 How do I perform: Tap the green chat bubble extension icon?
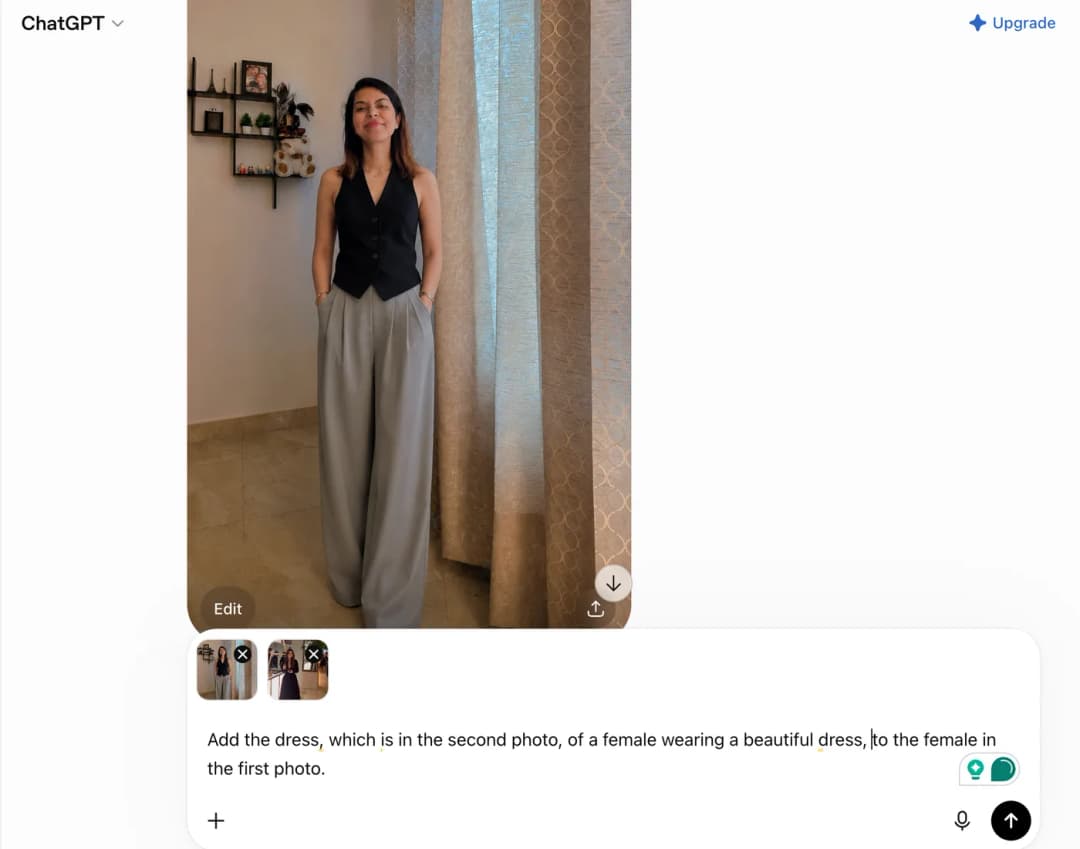pyautogui.click(x=1003, y=769)
